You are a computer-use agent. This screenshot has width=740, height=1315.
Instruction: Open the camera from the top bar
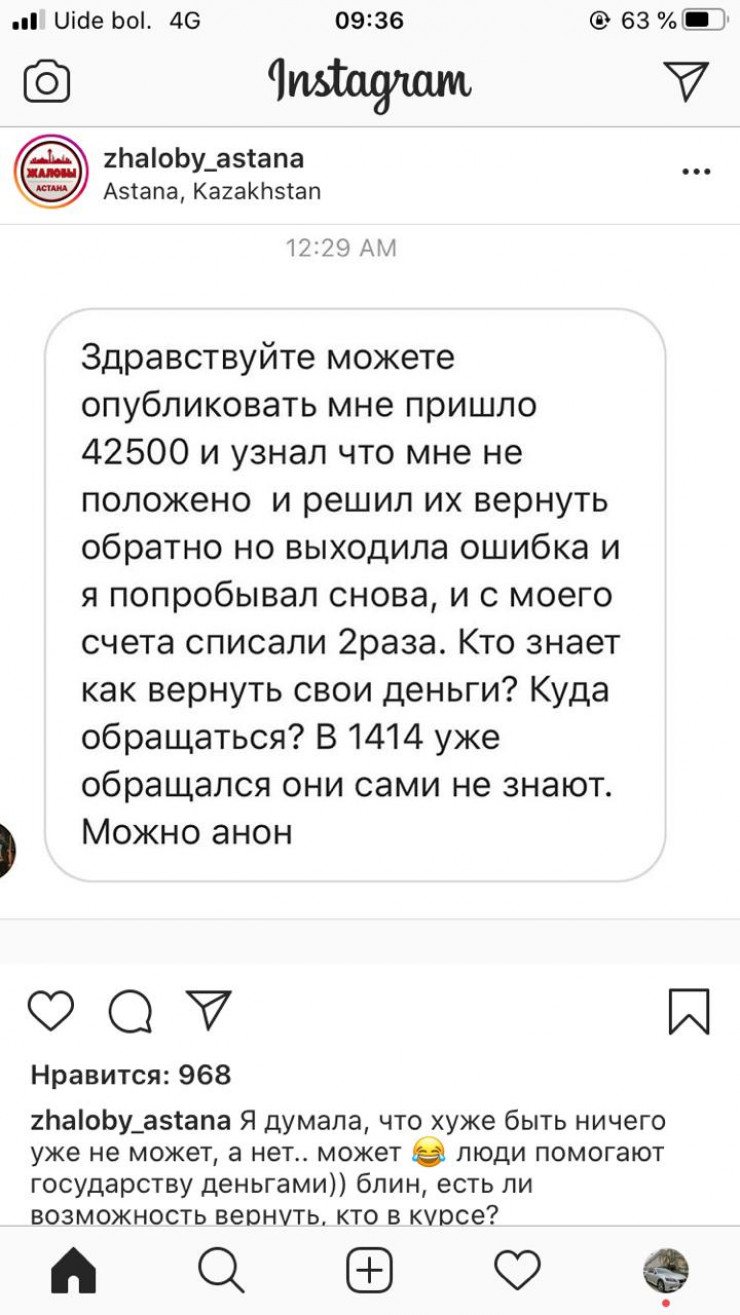[47, 82]
